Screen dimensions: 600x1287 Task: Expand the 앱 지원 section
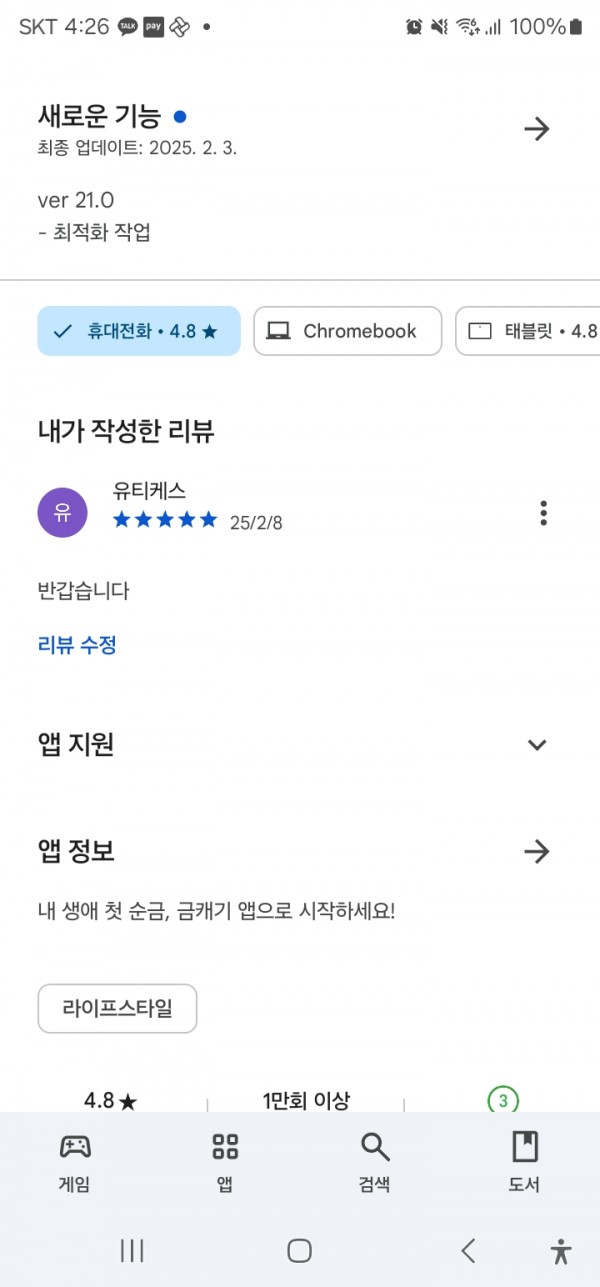537,744
